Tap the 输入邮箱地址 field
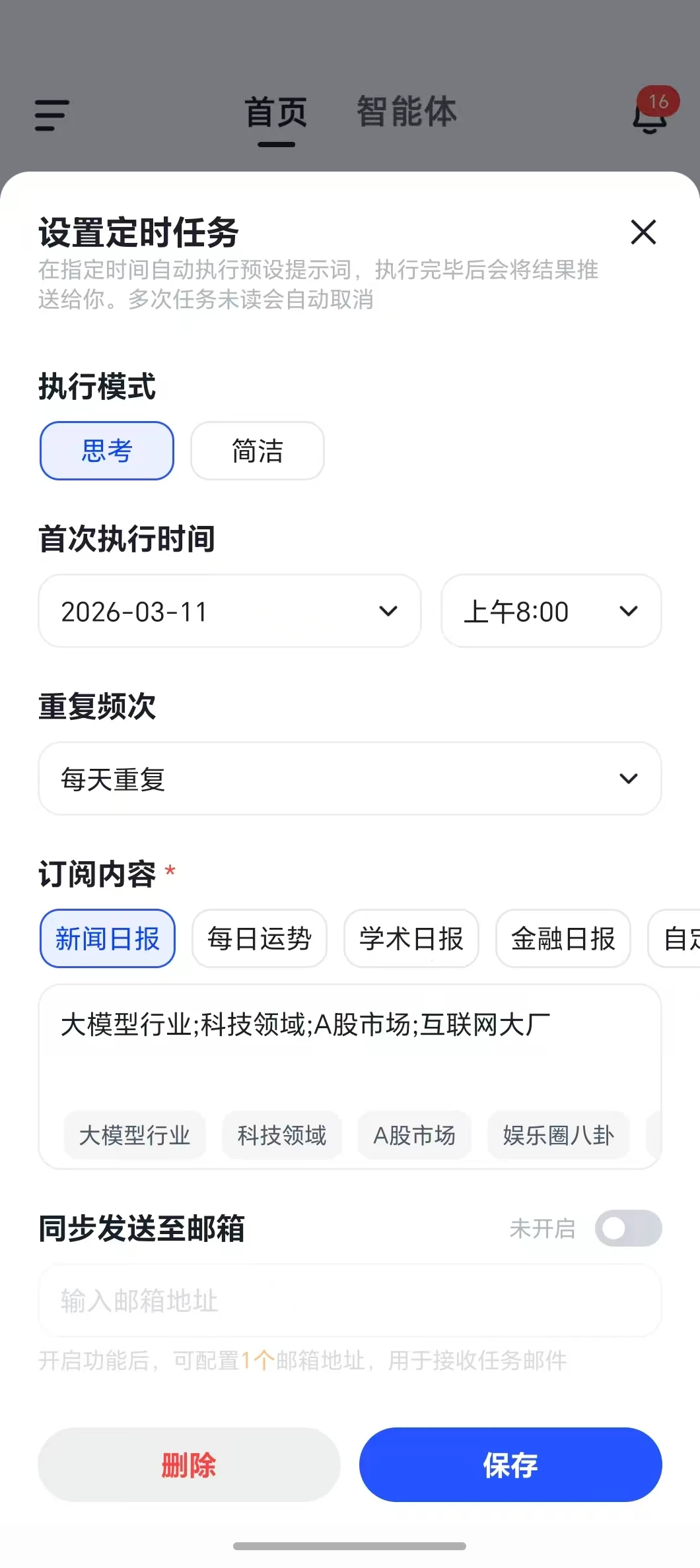 (349, 1301)
